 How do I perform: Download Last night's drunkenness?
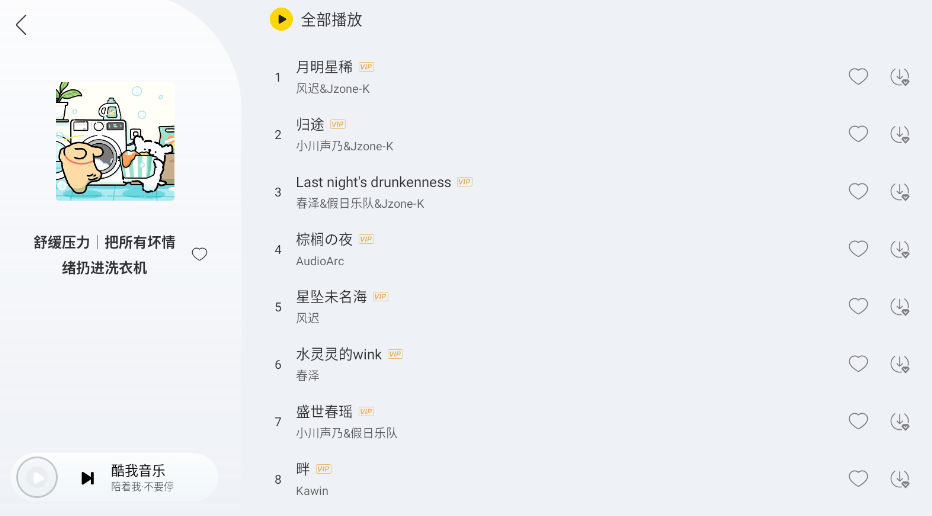tap(900, 191)
